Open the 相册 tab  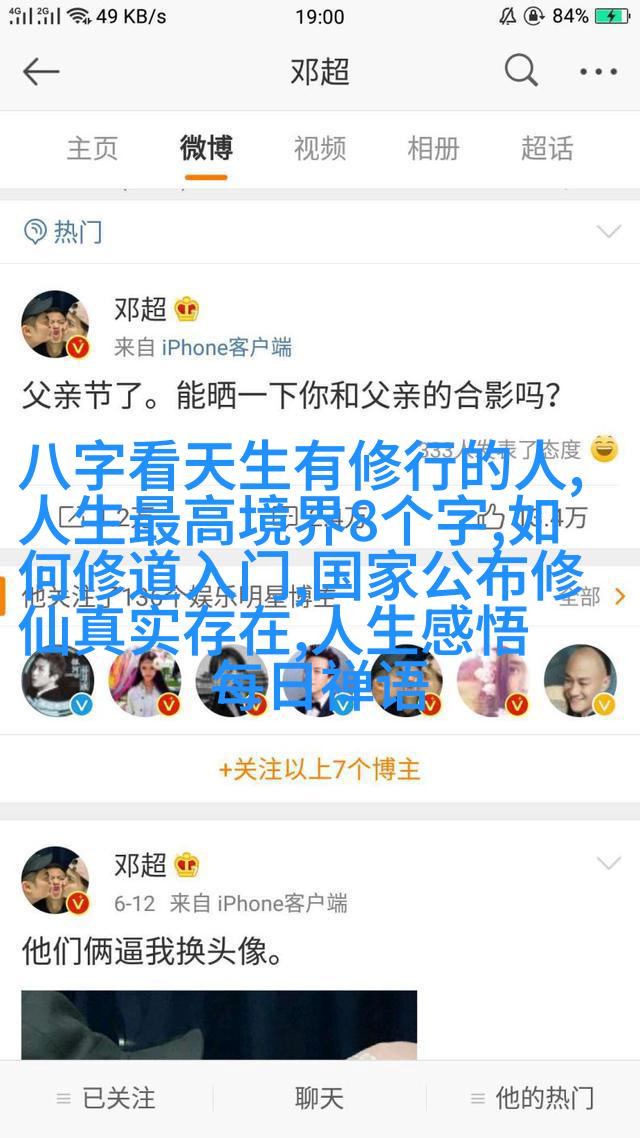point(433,149)
